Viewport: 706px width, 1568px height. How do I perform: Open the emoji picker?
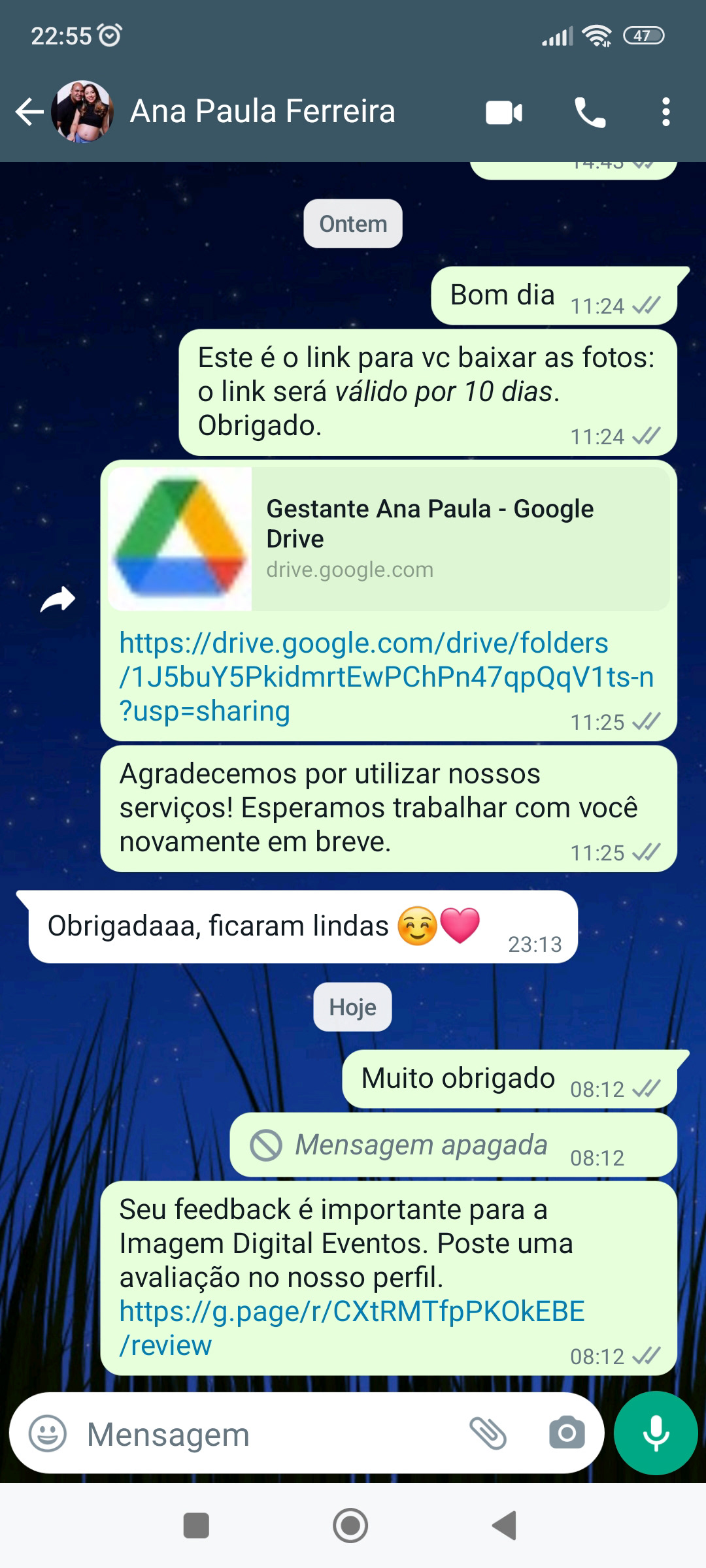point(48,1434)
